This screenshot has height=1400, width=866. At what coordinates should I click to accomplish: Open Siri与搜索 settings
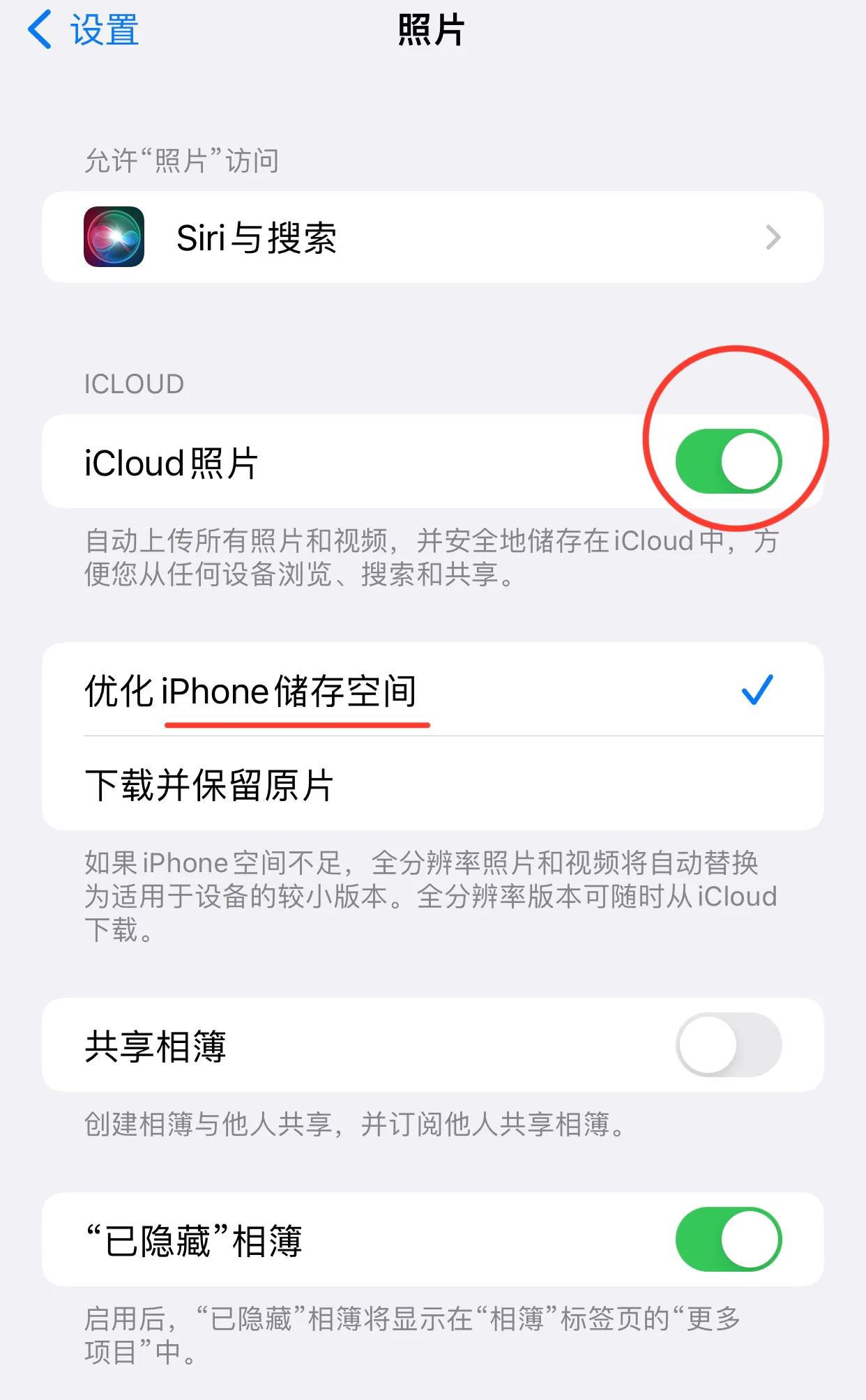pos(432,237)
